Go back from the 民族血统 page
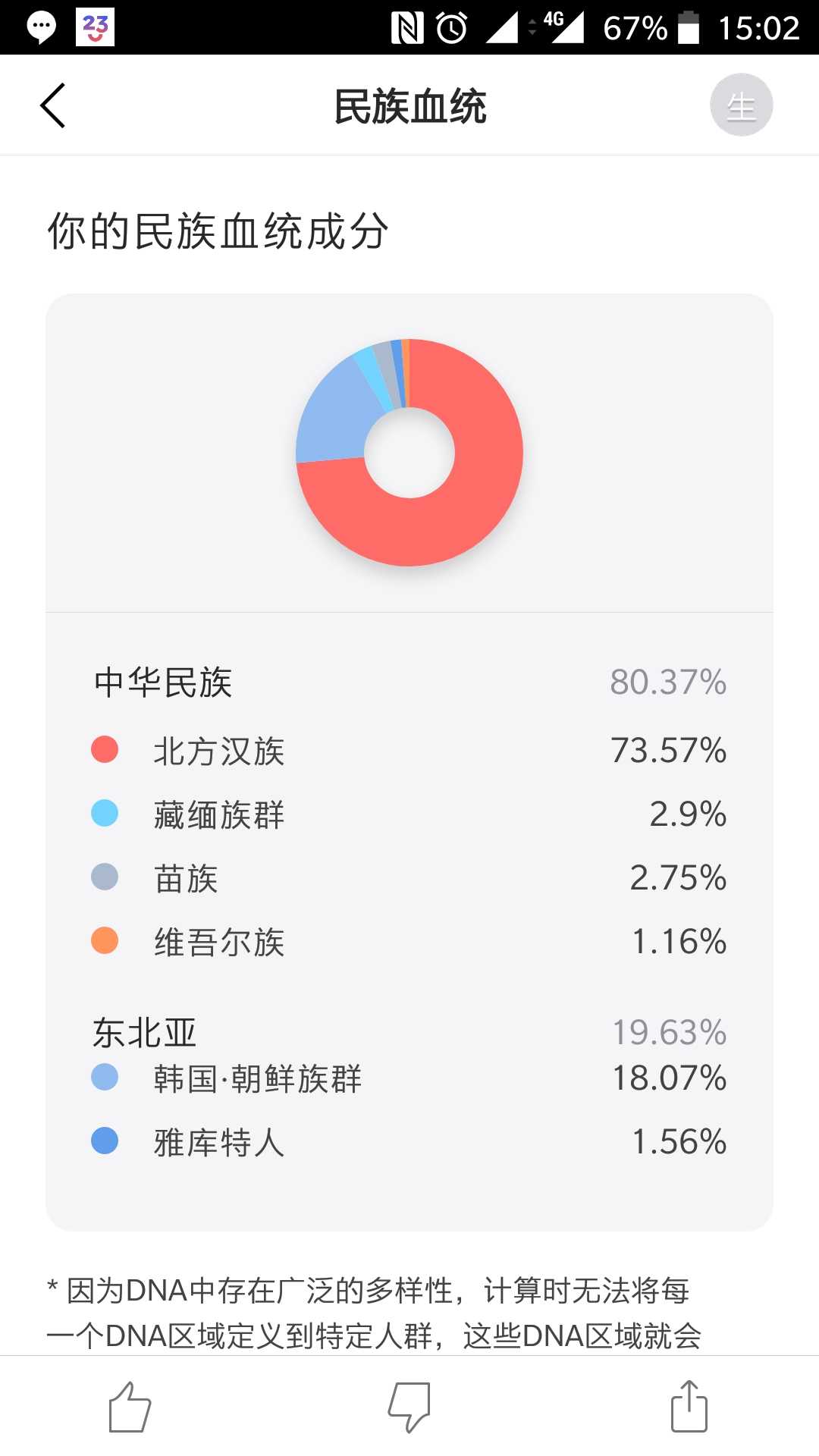819x1456 pixels. 53,105
